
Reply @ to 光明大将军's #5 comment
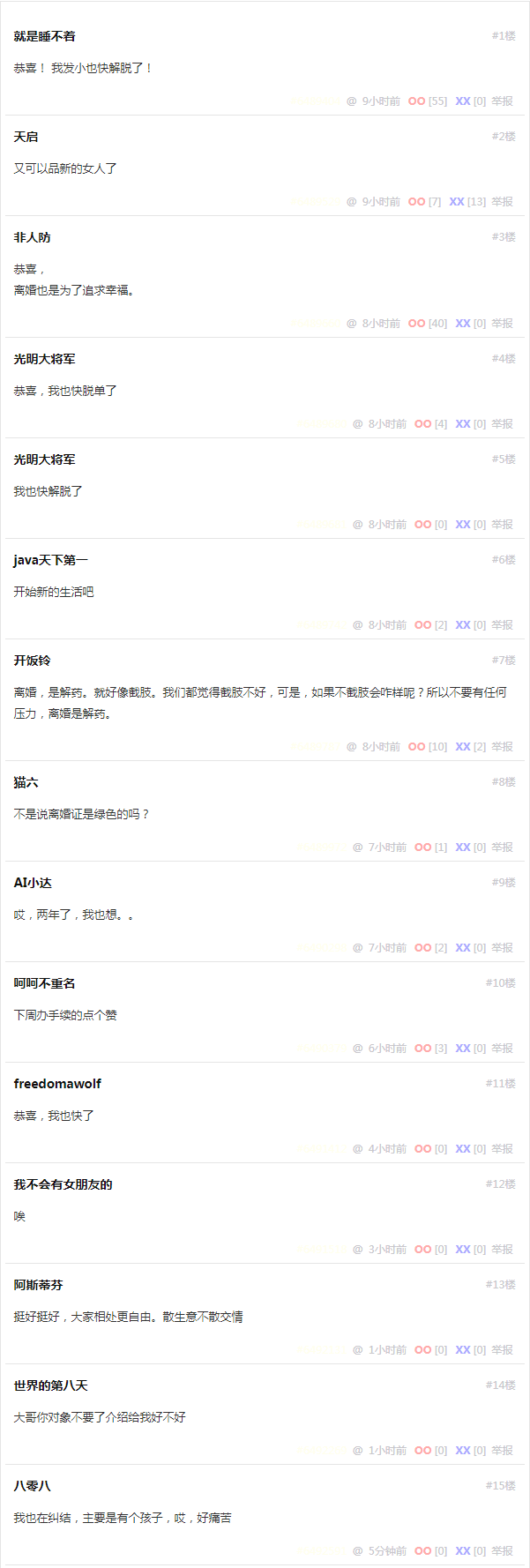[x=357, y=525]
